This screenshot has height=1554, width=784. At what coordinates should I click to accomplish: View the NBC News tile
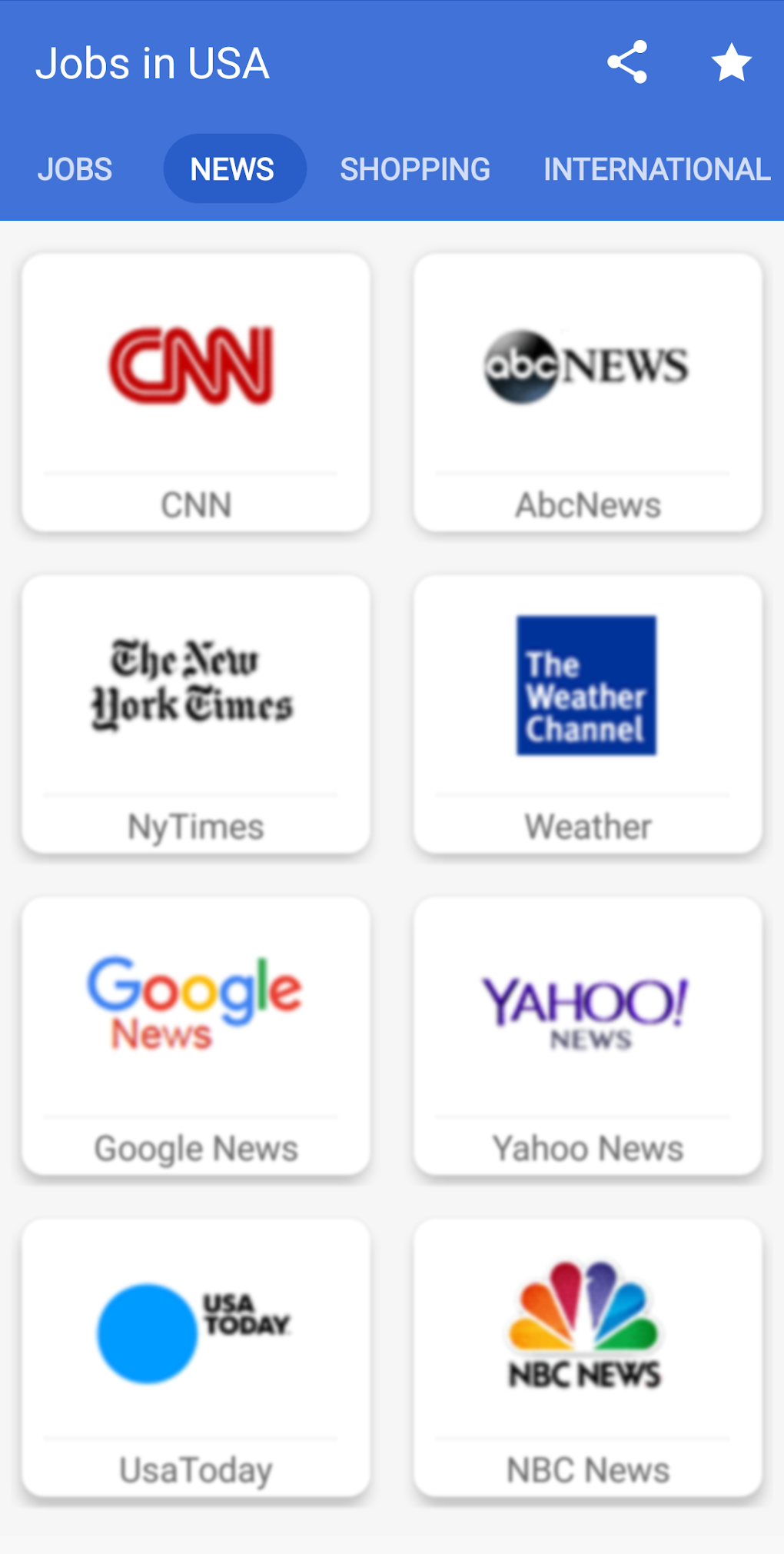pos(588,1356)
